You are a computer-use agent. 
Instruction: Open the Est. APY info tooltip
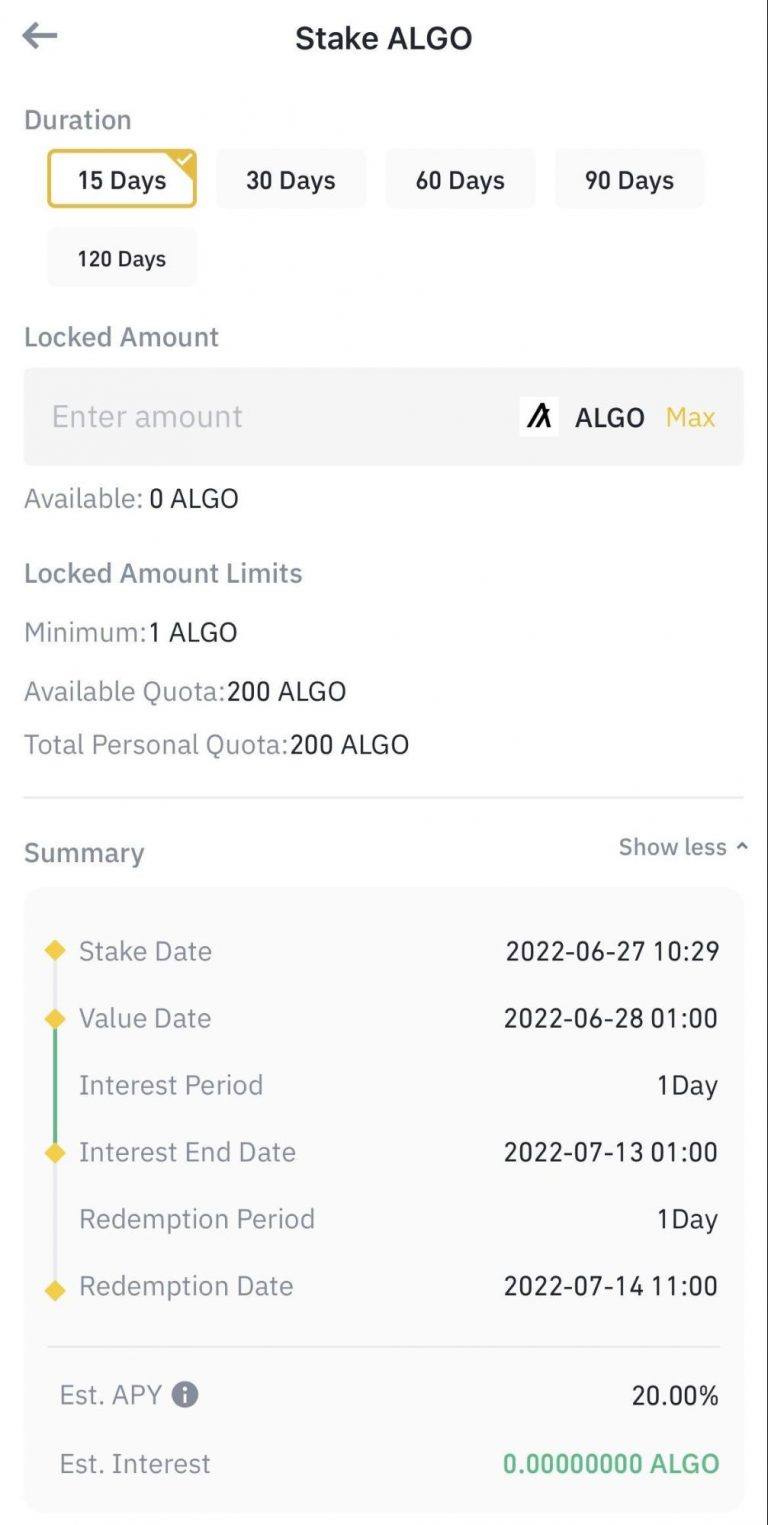pos(185,1394)
